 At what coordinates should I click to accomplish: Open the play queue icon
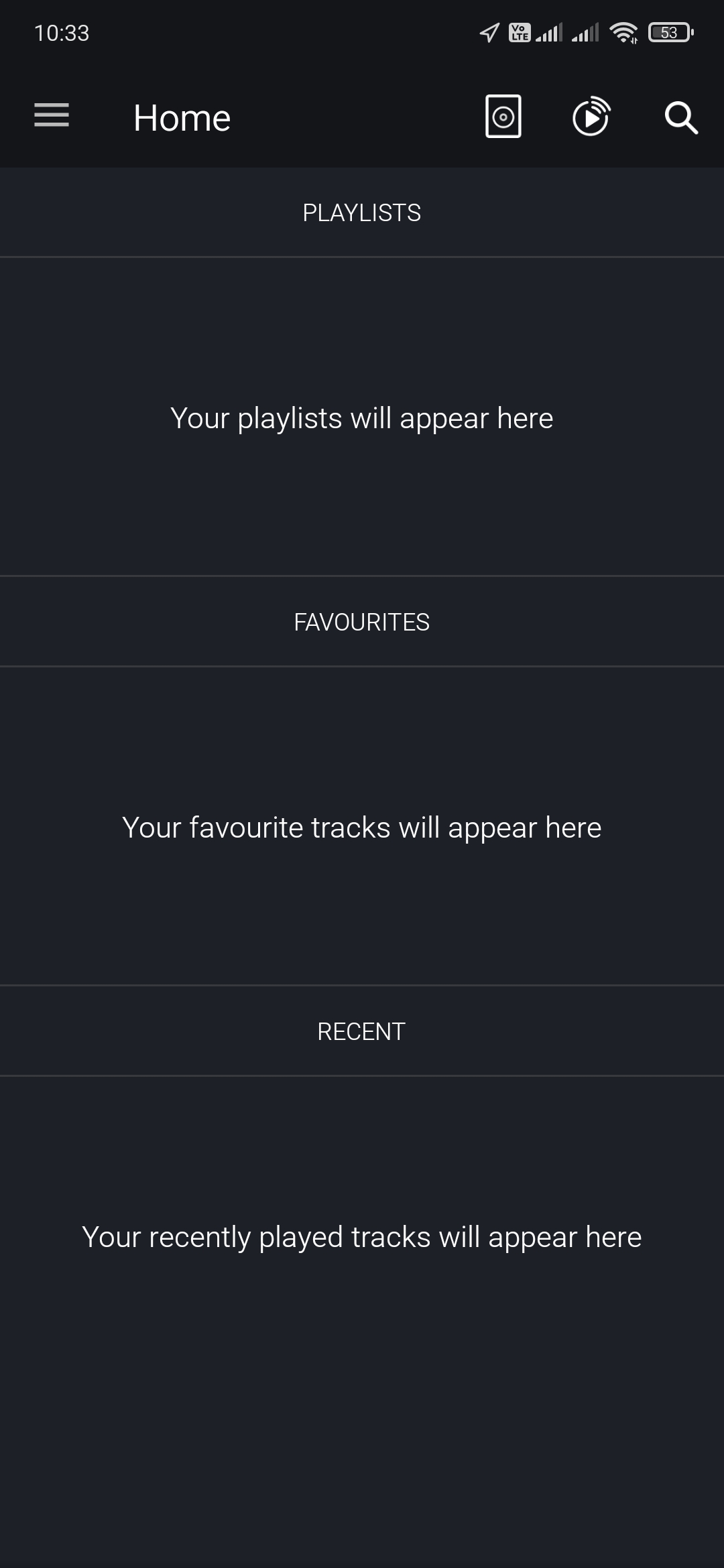pos(591,117)
